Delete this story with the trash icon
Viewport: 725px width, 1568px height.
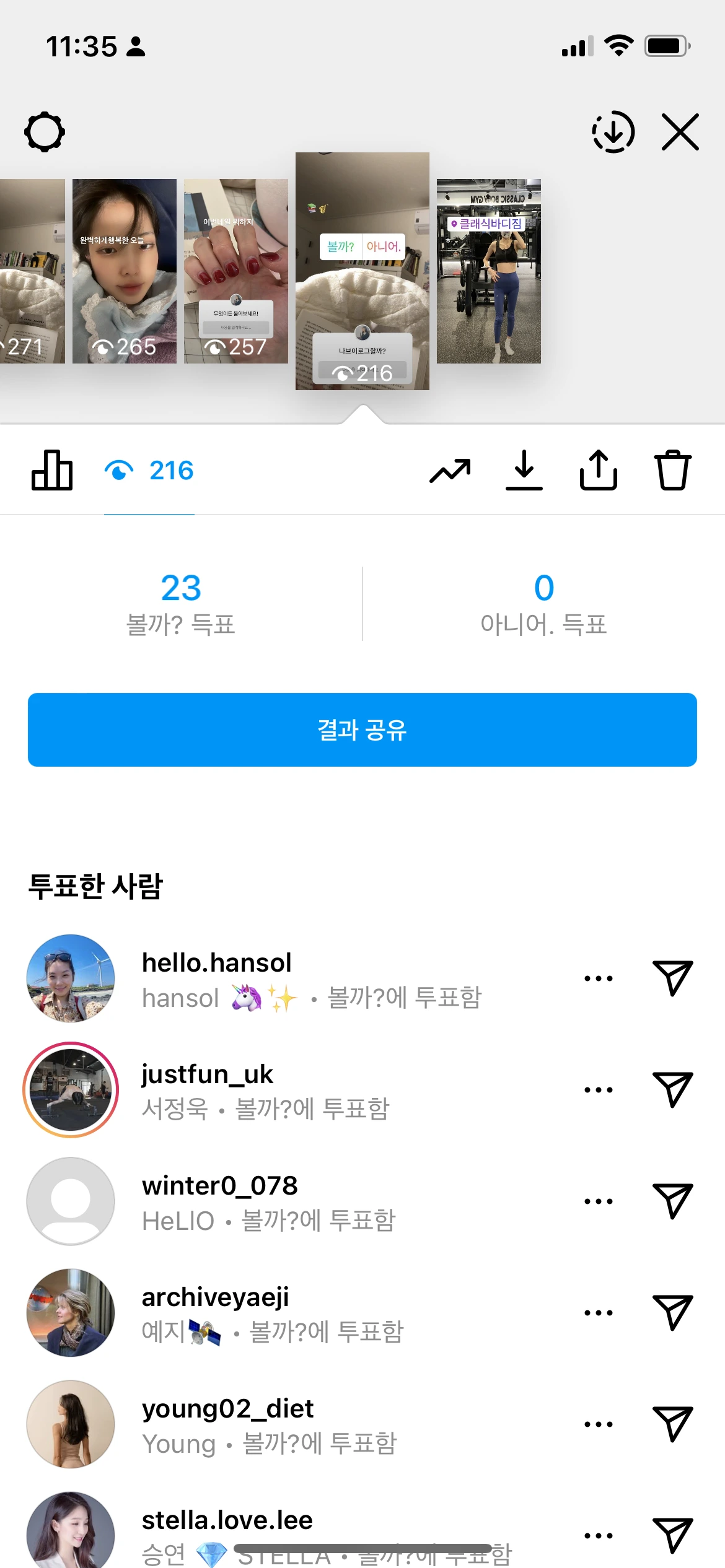(672, 471)
